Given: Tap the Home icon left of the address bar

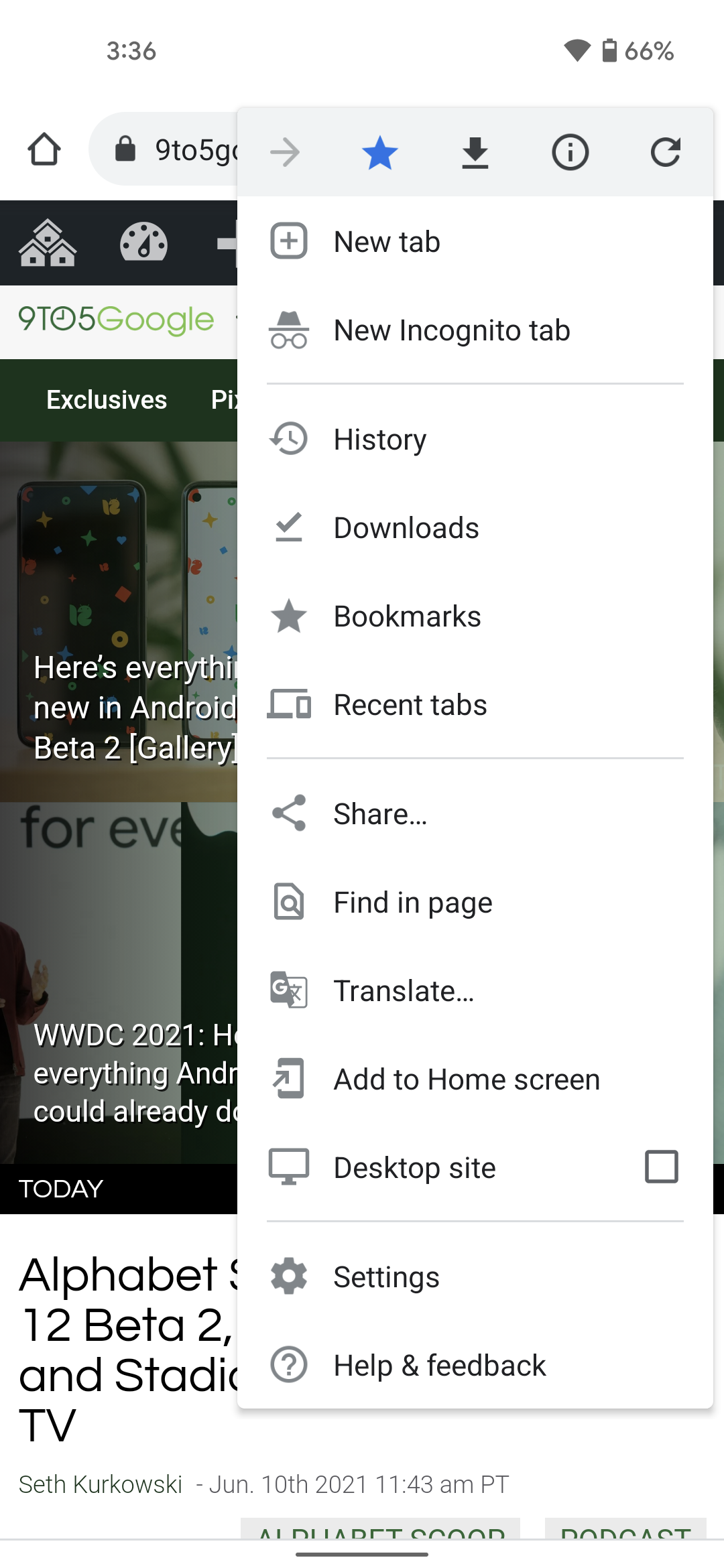Looking at the screenshot, I should 44,149.
